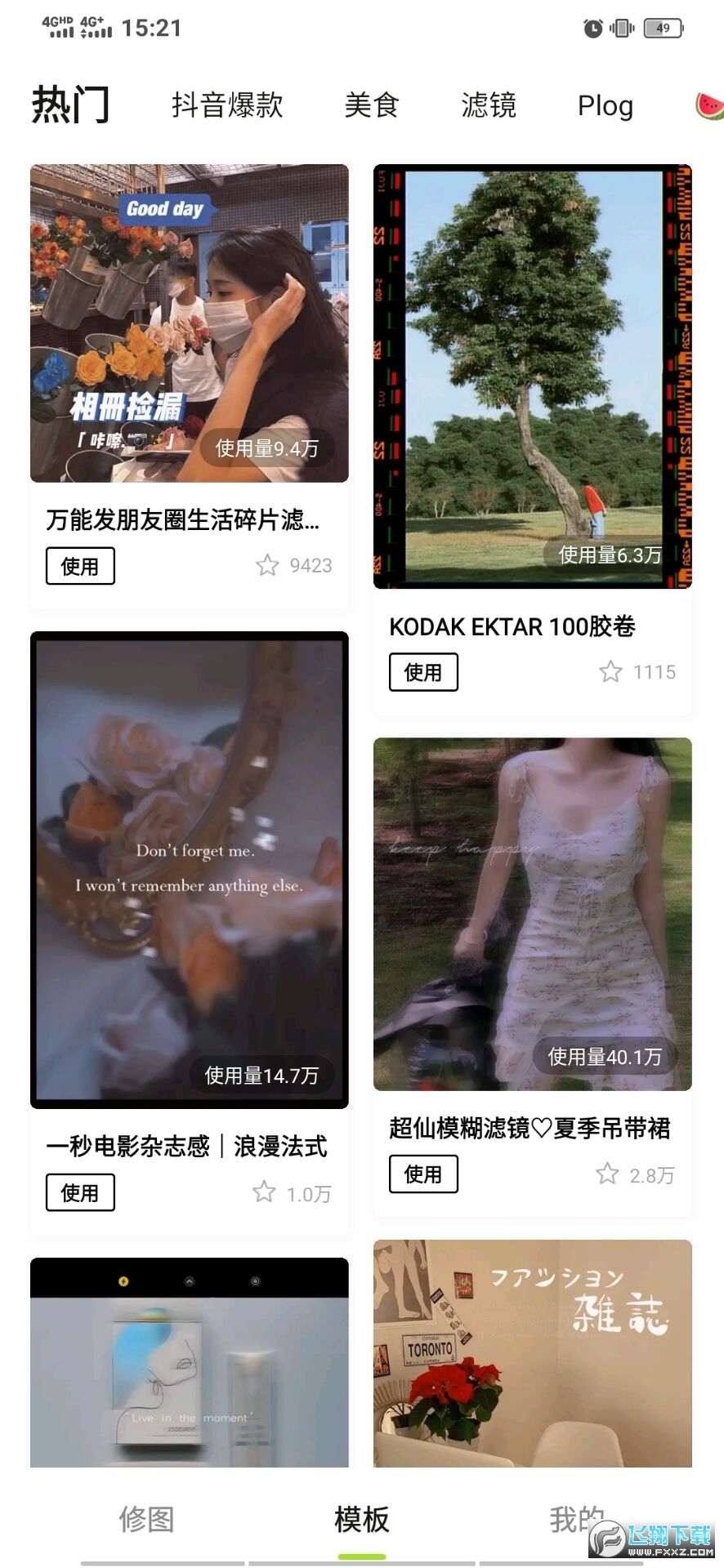Screen dimensions: 724x1568
Task: Switch to the 抖音爆款 tab
Action: [x=226, y=105]
